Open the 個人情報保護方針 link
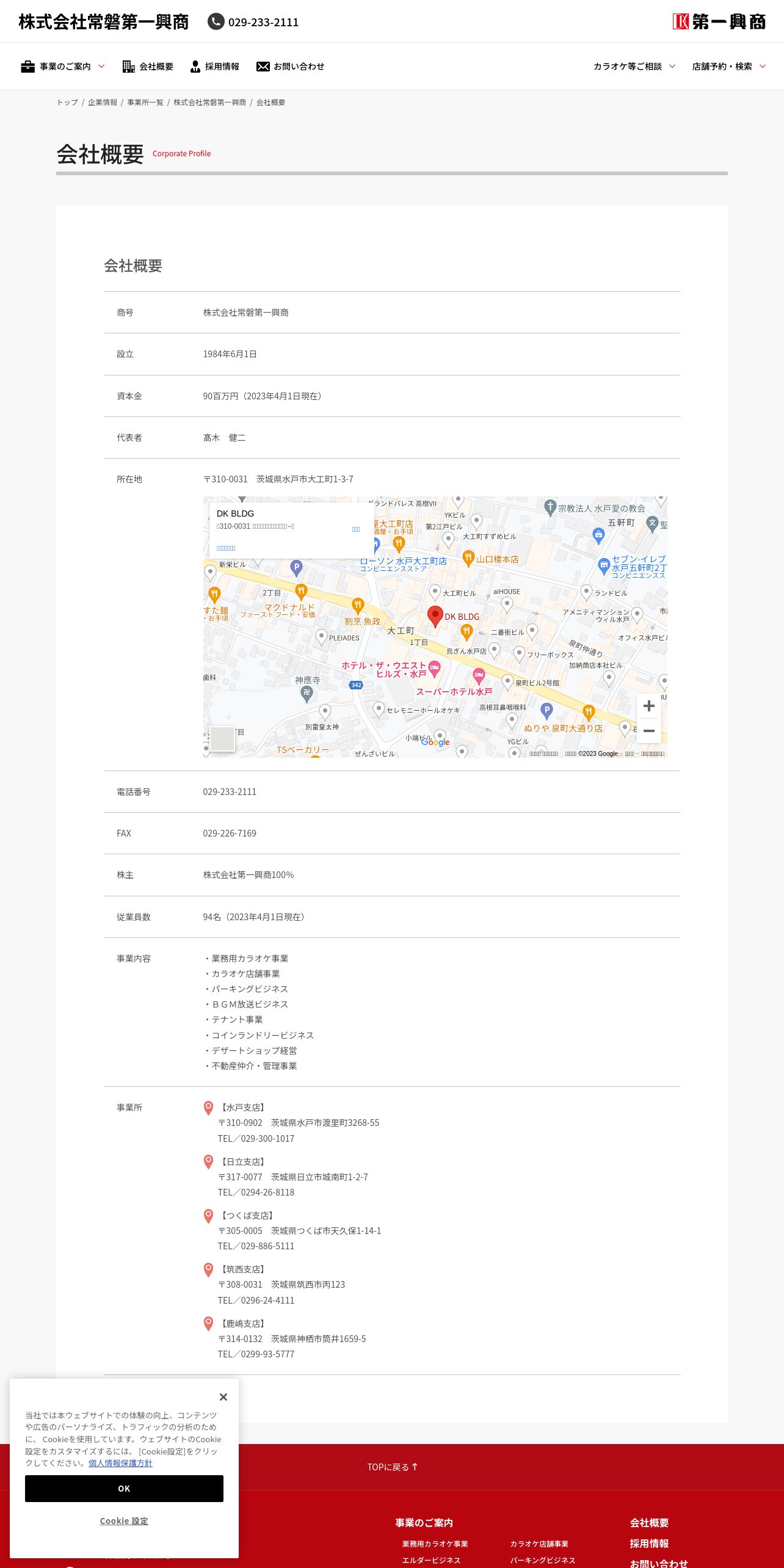The height and width of the screenshot is (1568, 784). 120,1463
